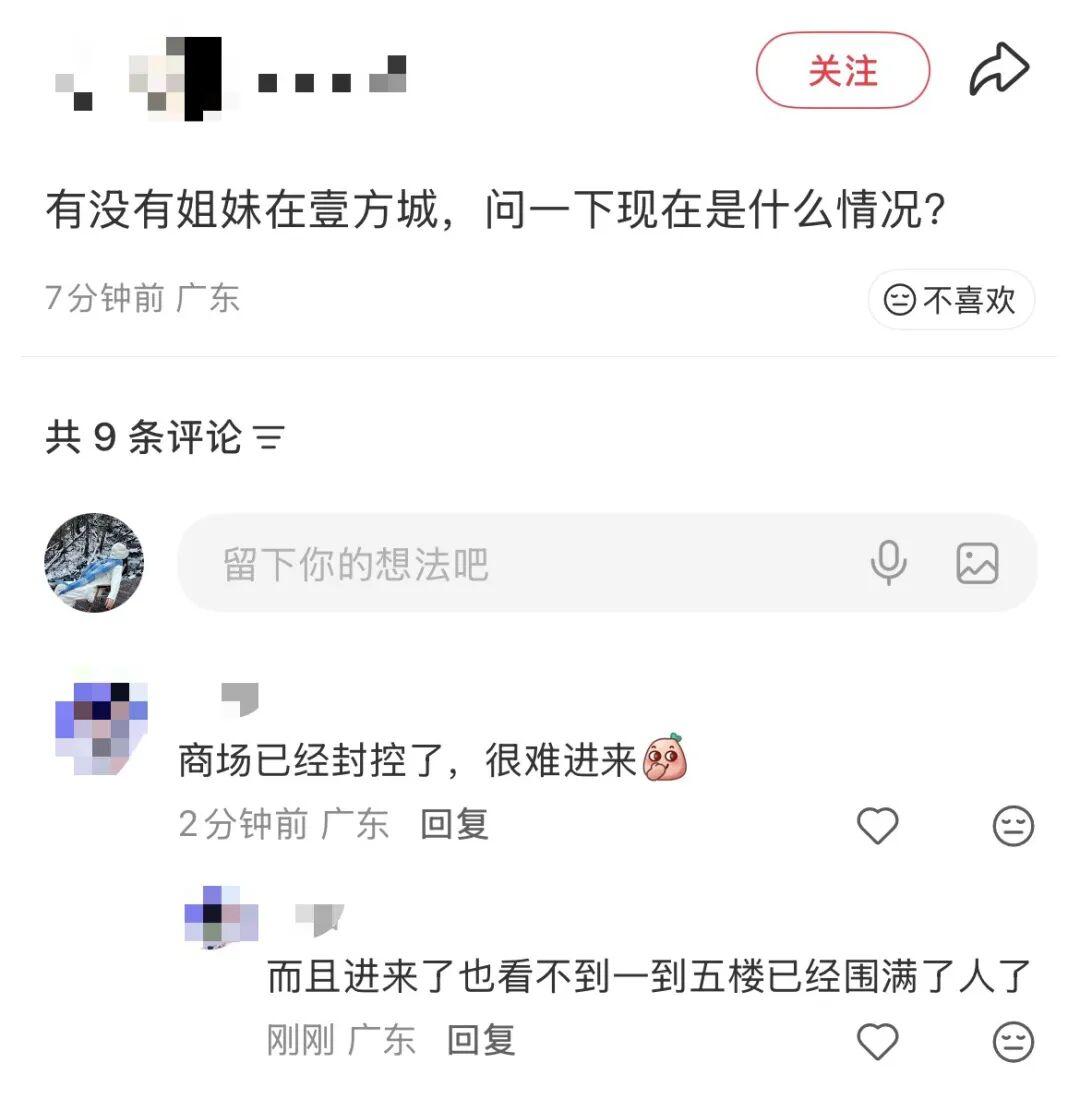This screenshot has height=1099, width=1080.
Task: Start voice input with the microphone icon
Action: [x=888, y=563]
